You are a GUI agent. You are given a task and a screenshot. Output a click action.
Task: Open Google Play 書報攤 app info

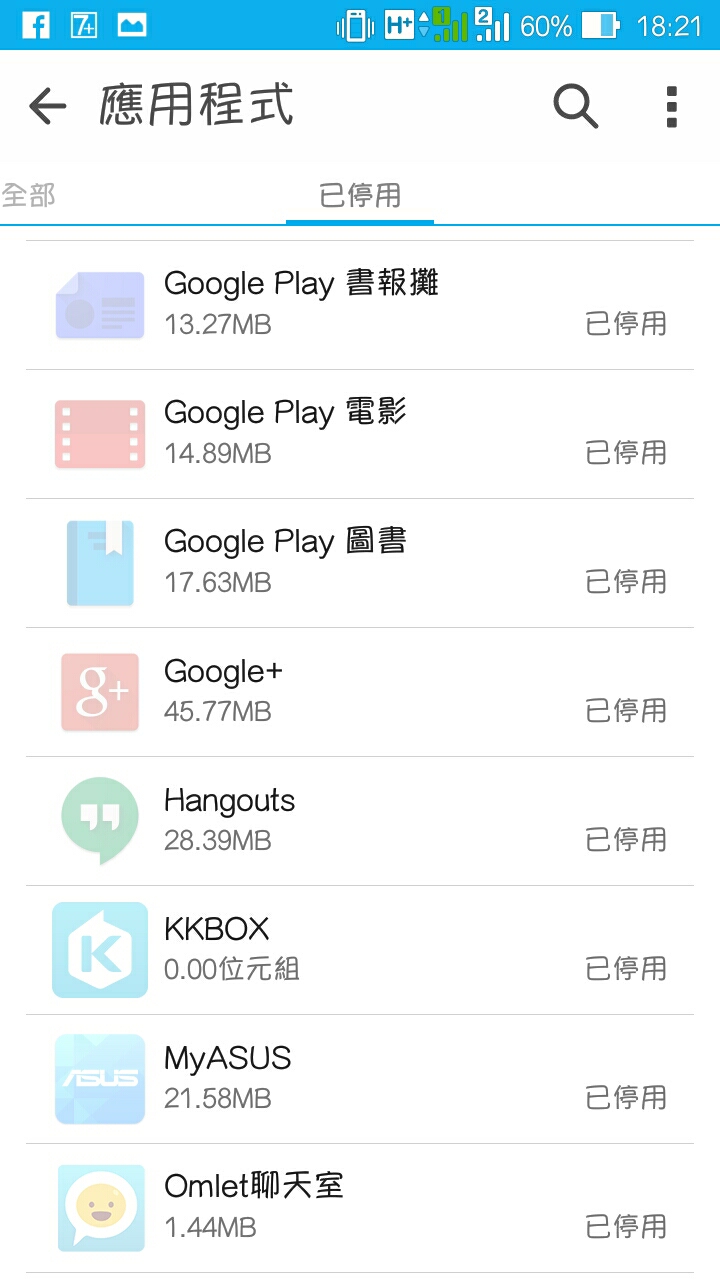click(x=360, y=305)
